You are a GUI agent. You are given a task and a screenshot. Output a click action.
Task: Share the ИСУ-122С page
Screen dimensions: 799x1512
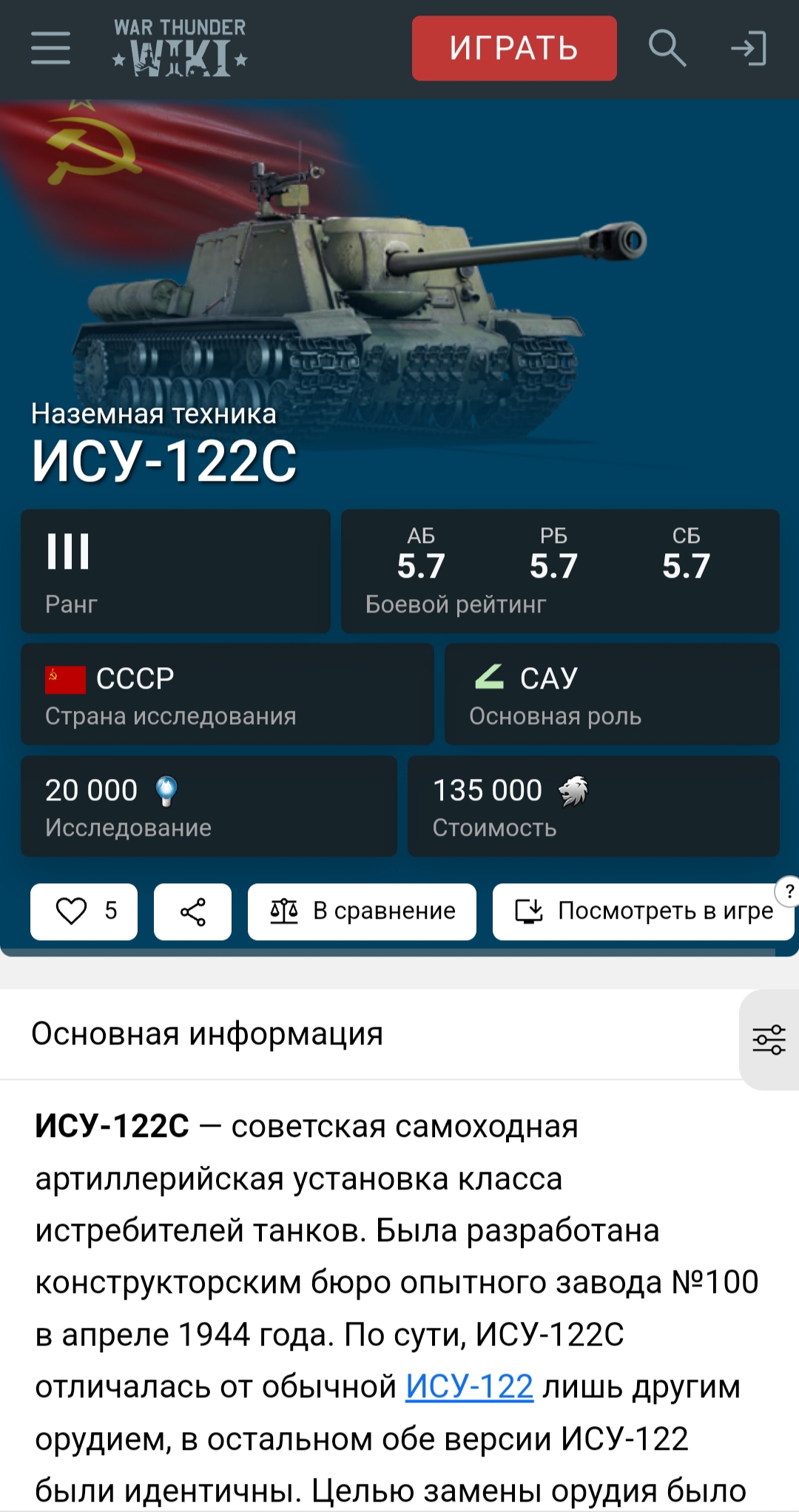coord(192,911)
